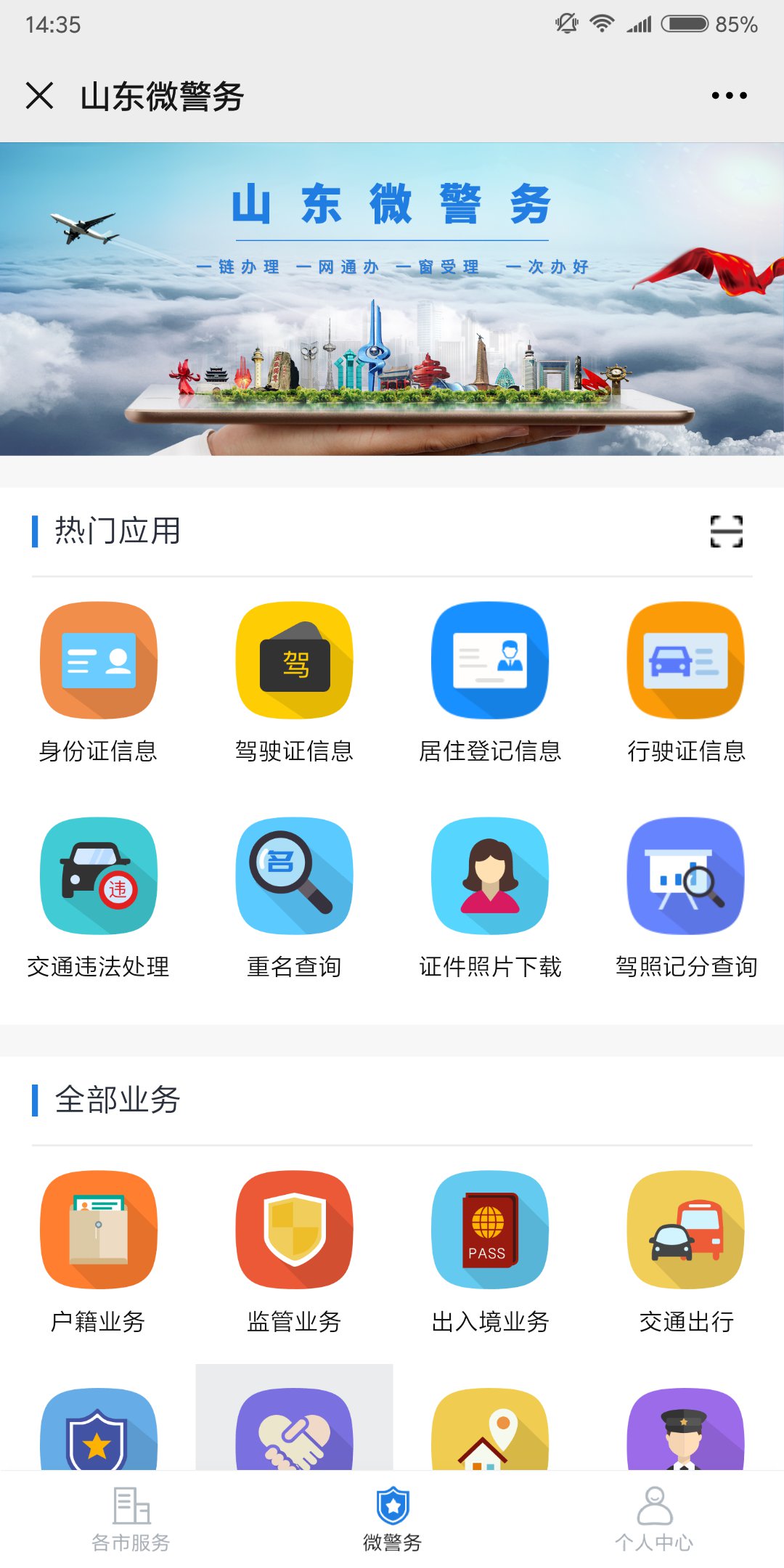Go to 交通违法处理
Screen dimensions: 784x1568
pyautogui.click(x=99, y=876)
